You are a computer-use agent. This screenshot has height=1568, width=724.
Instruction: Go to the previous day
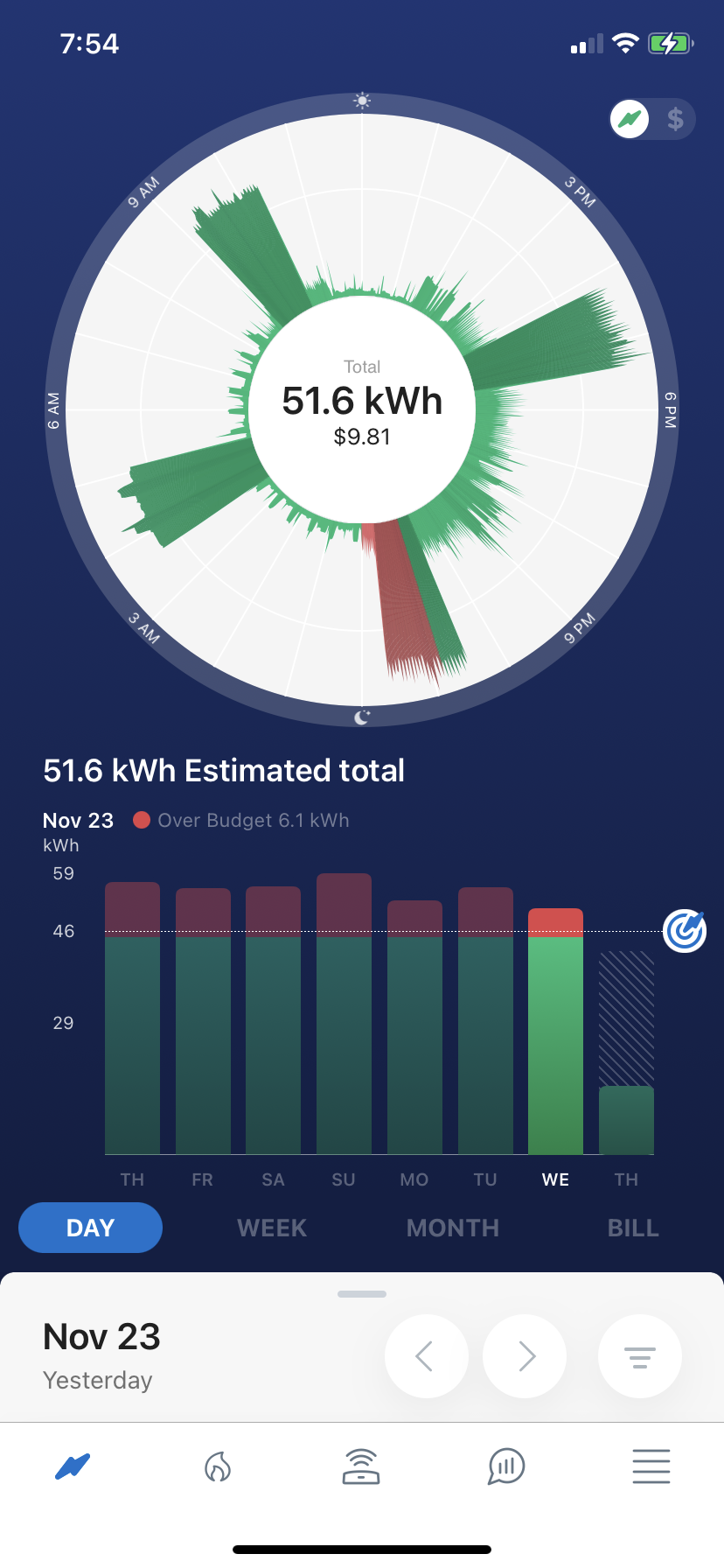pos(426,1356)
